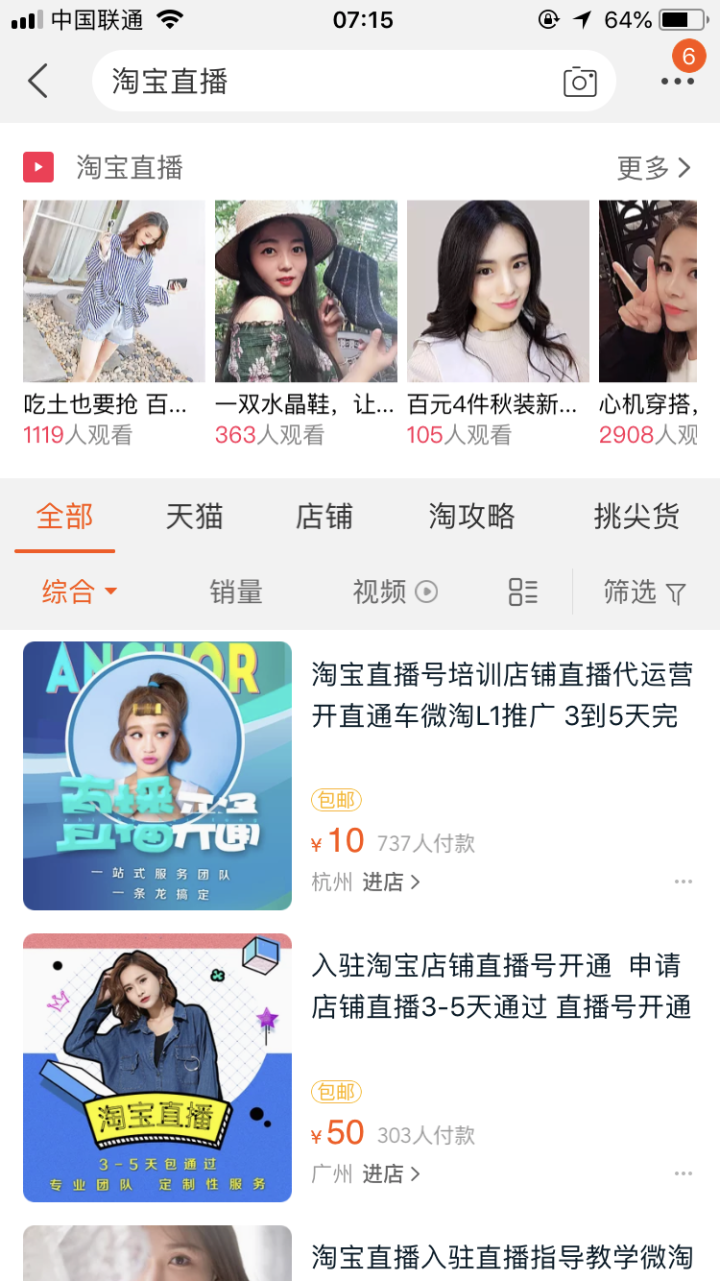The image size is (720, 1281).
Task: Select the 淘攻略 tab
Action: click(x=472, y=516)
